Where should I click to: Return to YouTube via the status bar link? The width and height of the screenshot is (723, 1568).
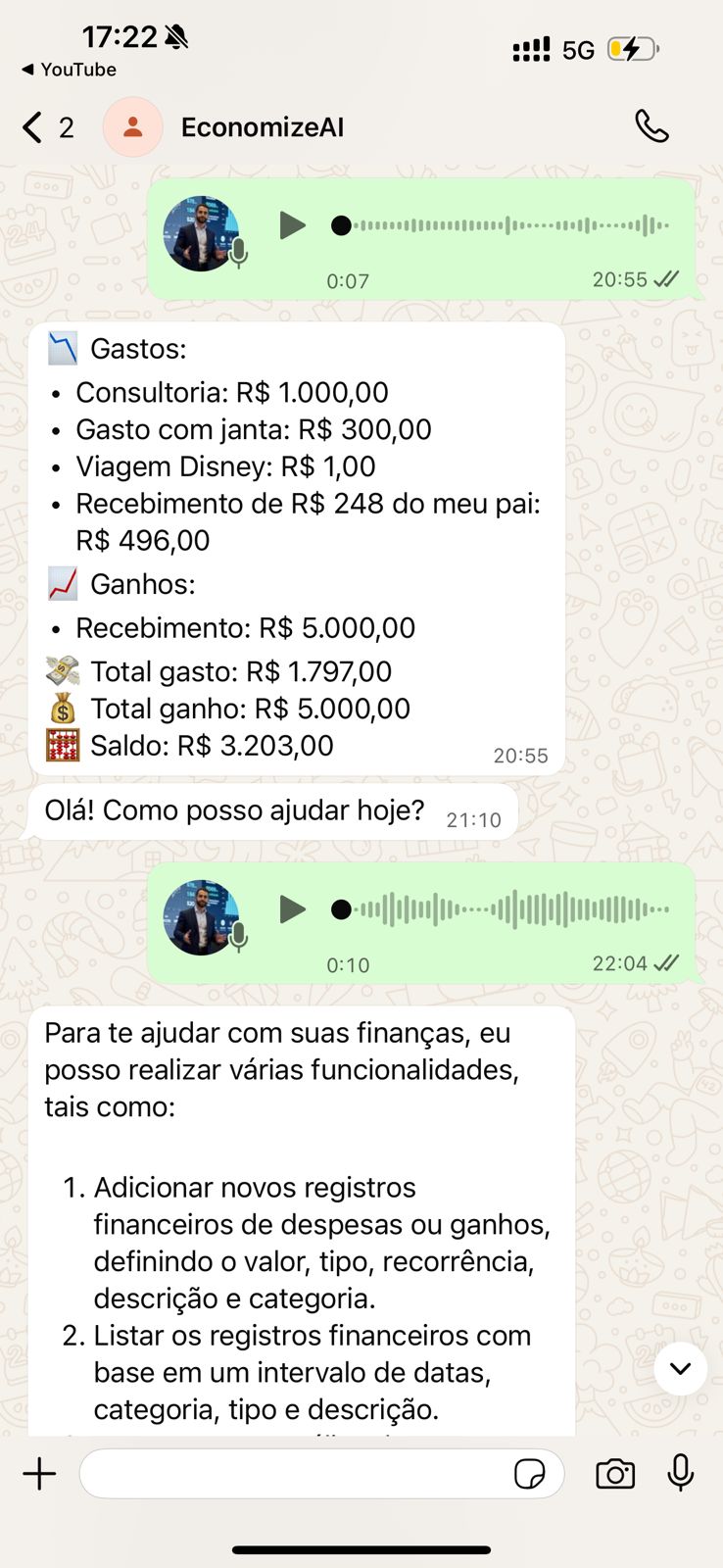[69, 70]
